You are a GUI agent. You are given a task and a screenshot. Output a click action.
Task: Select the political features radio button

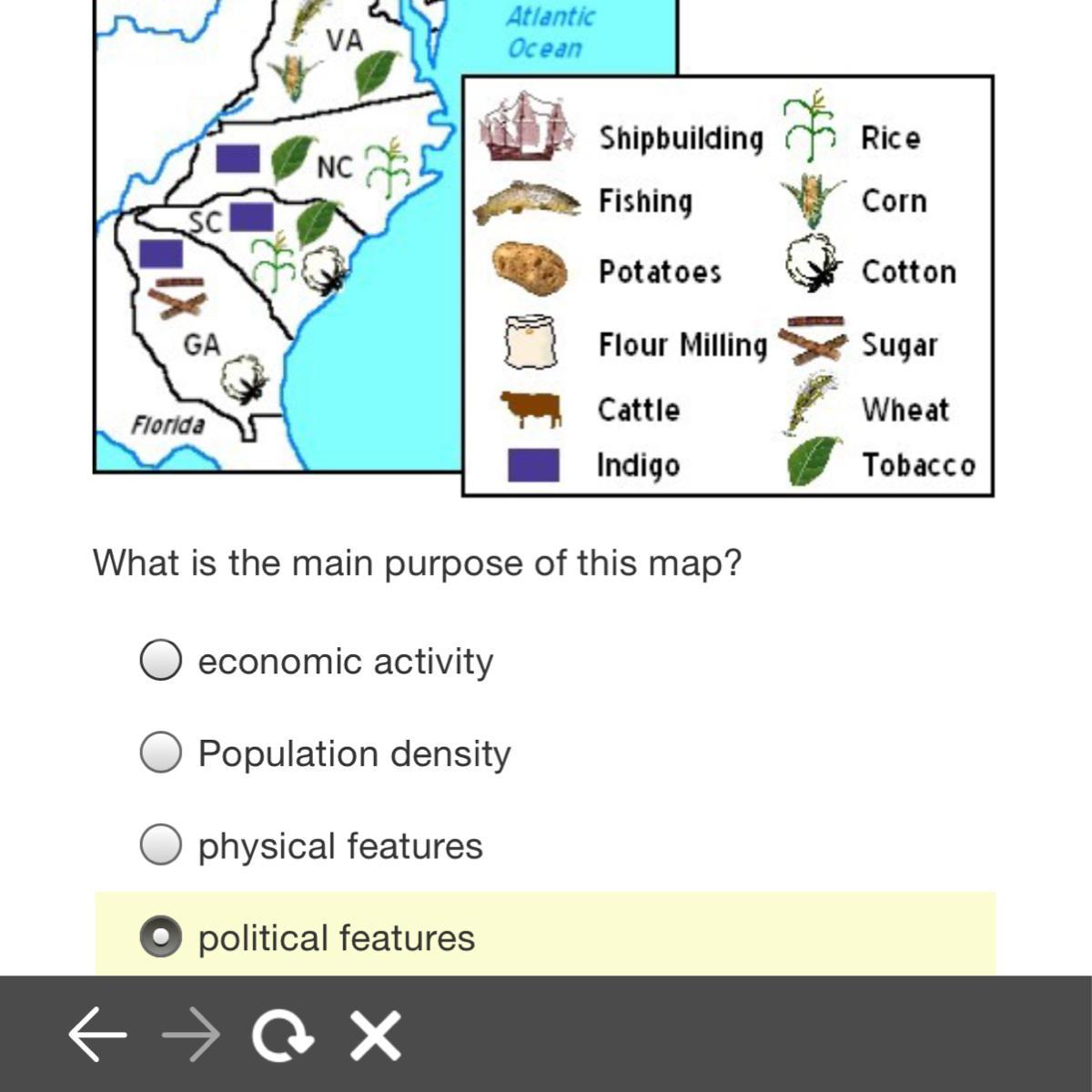pyautogui.click(x=161, y=937)
